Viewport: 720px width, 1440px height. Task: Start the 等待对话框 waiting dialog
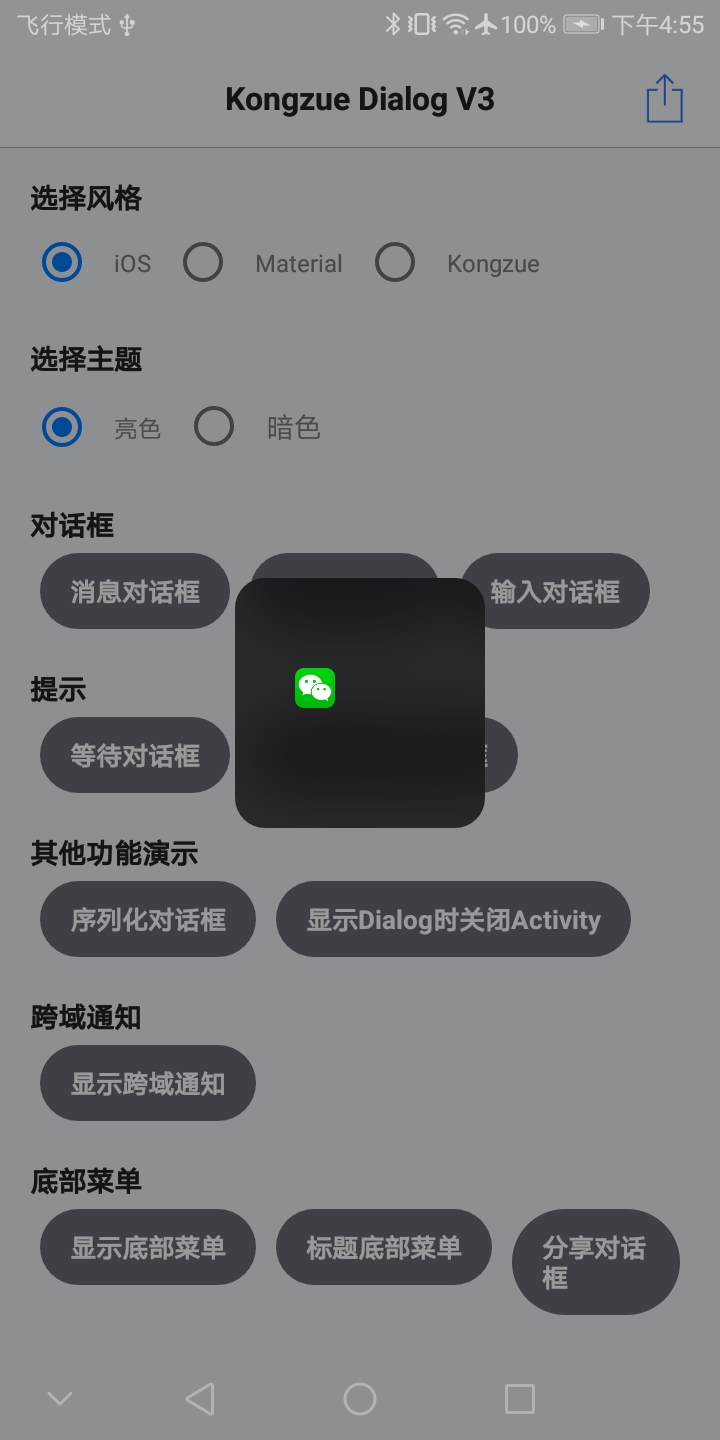coord(134,755)
